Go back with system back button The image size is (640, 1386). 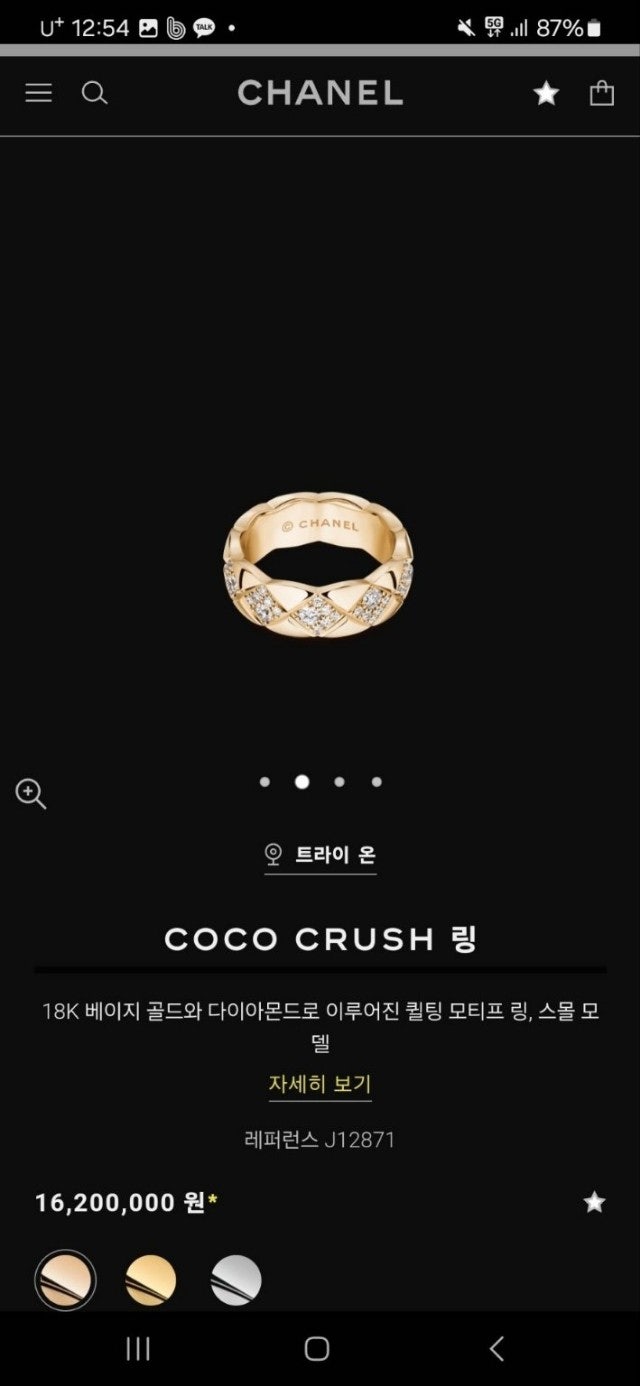coord(497,1348)
